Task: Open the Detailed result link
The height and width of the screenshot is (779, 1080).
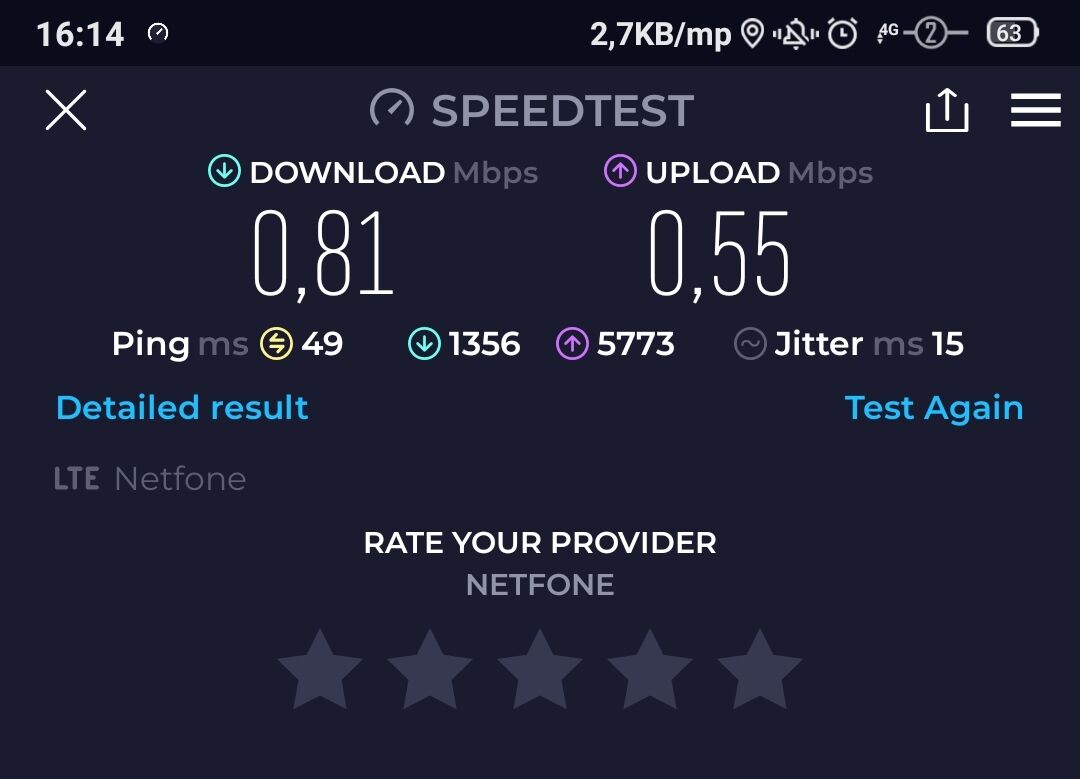Action: pyautogui.click(x=182, y=408)
